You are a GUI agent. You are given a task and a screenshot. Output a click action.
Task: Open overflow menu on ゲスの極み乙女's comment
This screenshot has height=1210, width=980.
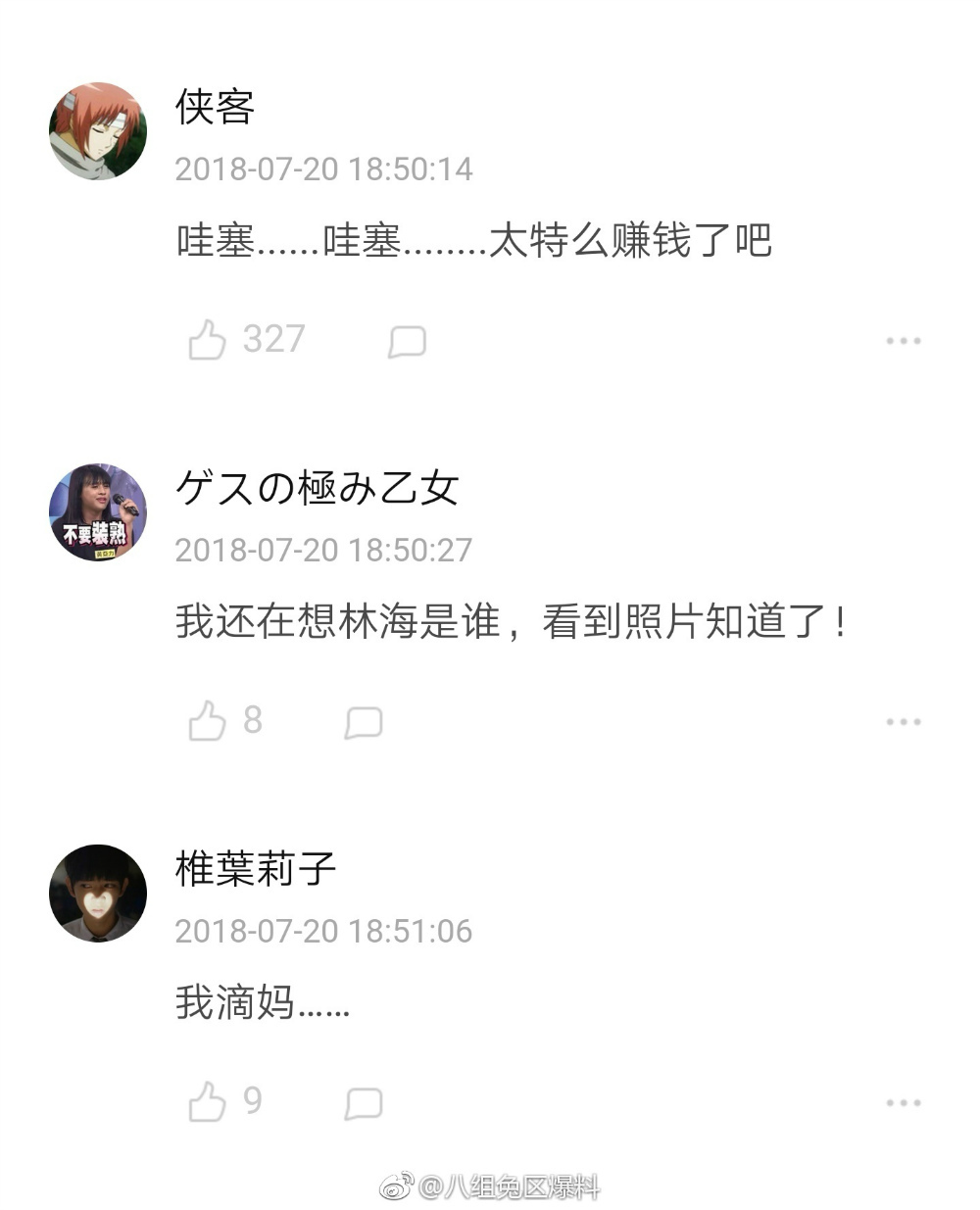tap(903, 722)
